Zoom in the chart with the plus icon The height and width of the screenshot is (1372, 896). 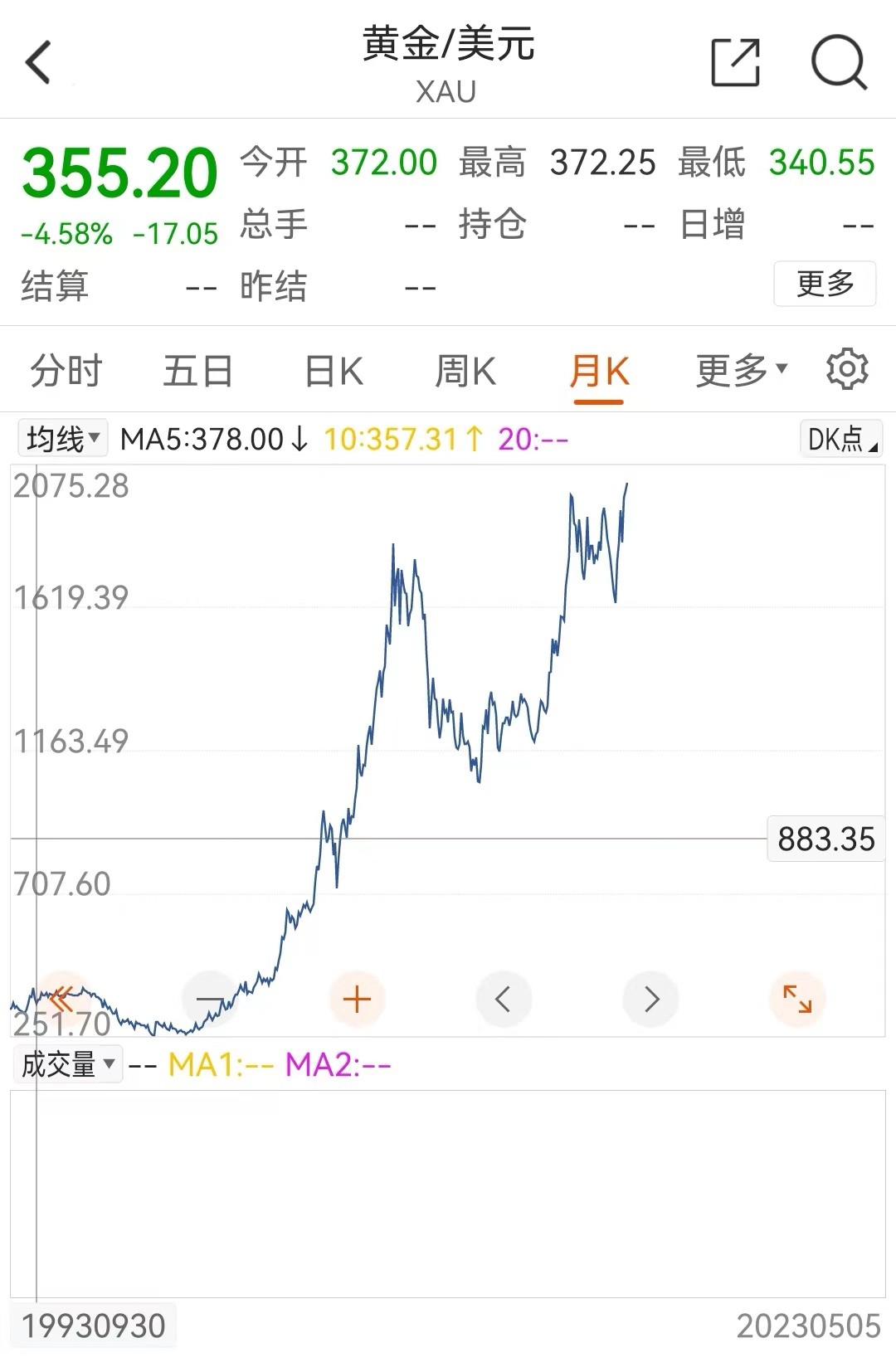357,1000
